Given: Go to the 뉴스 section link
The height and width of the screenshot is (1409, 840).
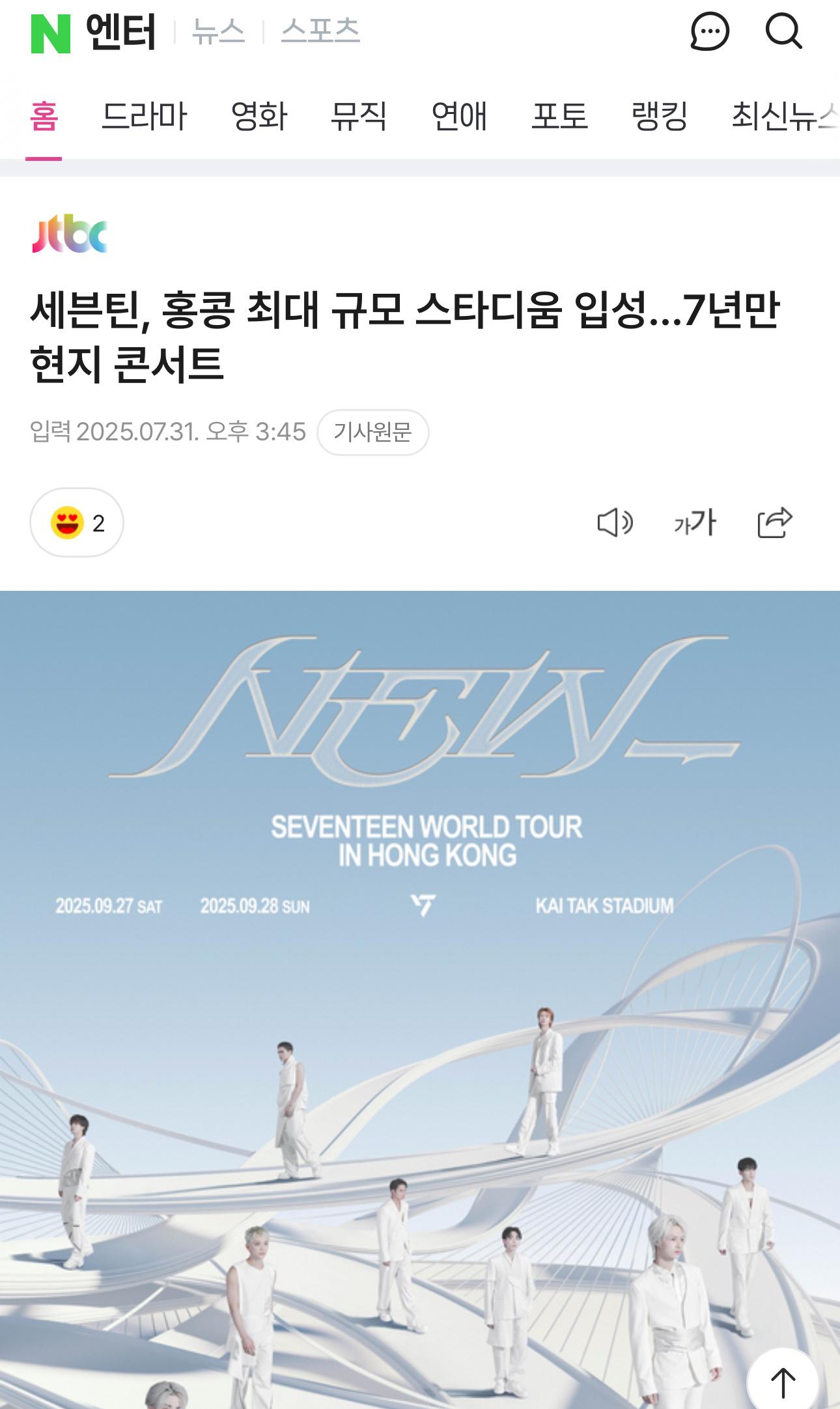Looking at the screenshot, I should point(218,31).
